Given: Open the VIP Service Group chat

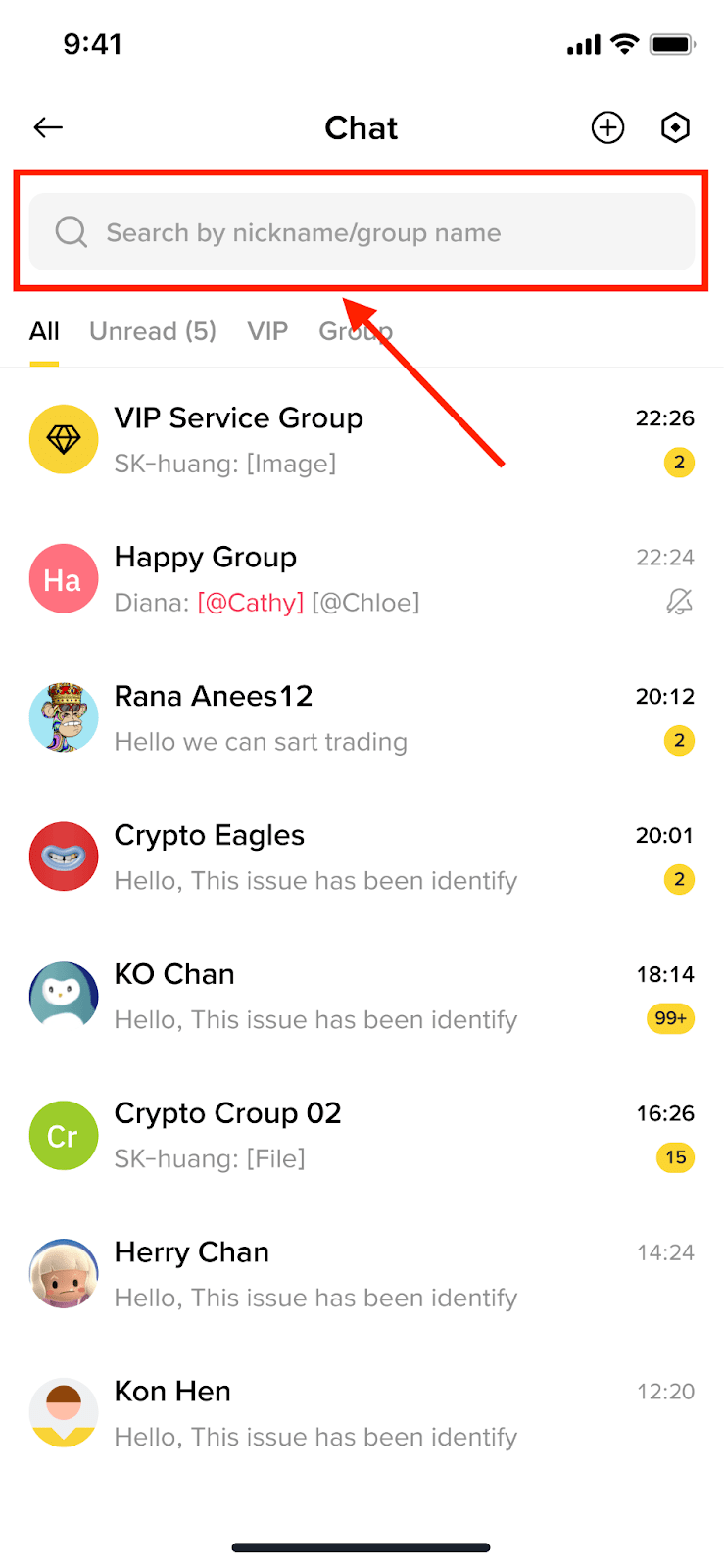Looking at the screenshot, I should [x=361, y=440].
